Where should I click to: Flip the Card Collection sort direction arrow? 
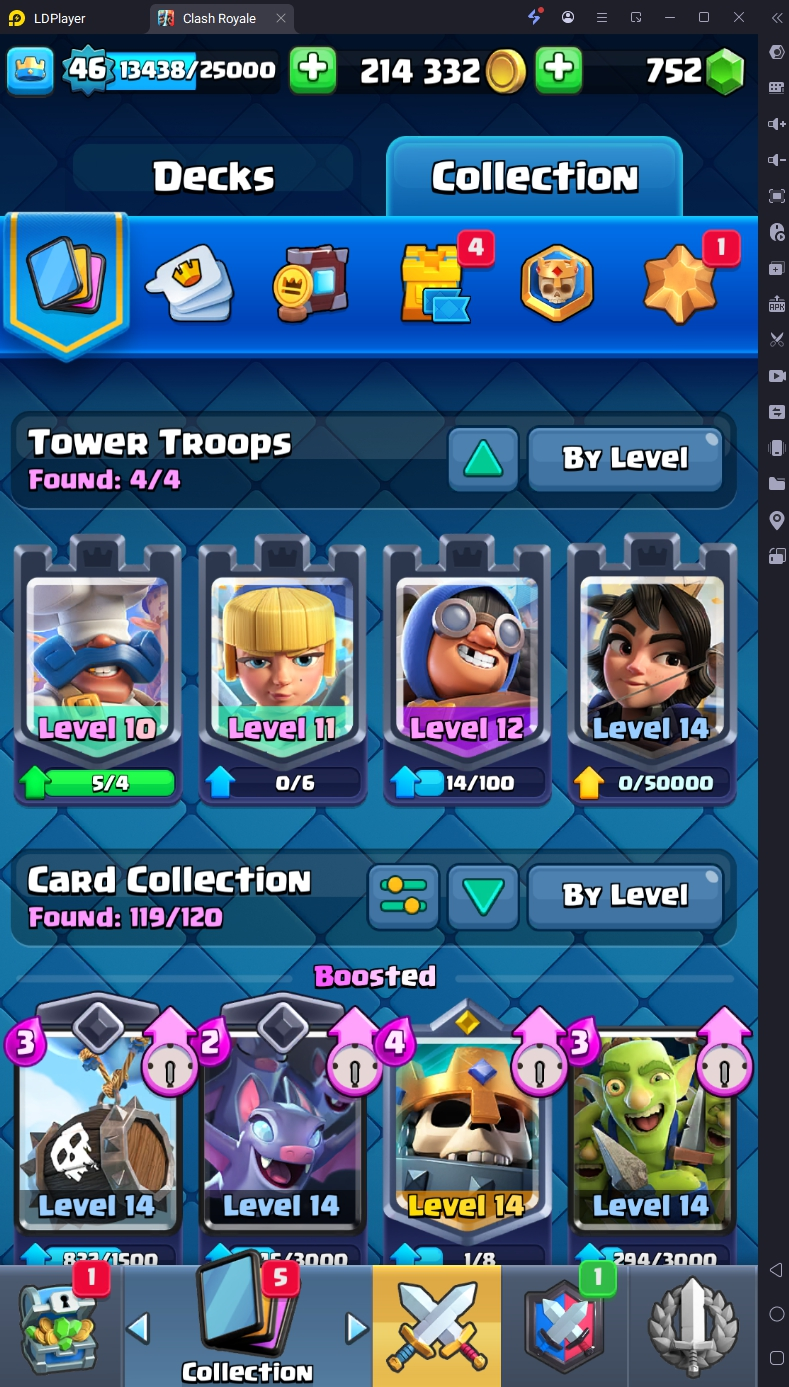pos(483,895)
